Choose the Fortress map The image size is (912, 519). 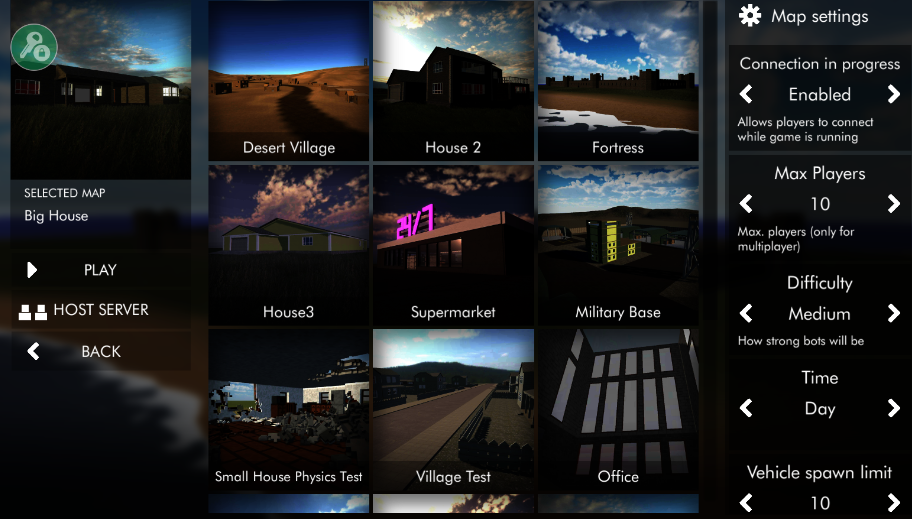coord(618,82)
